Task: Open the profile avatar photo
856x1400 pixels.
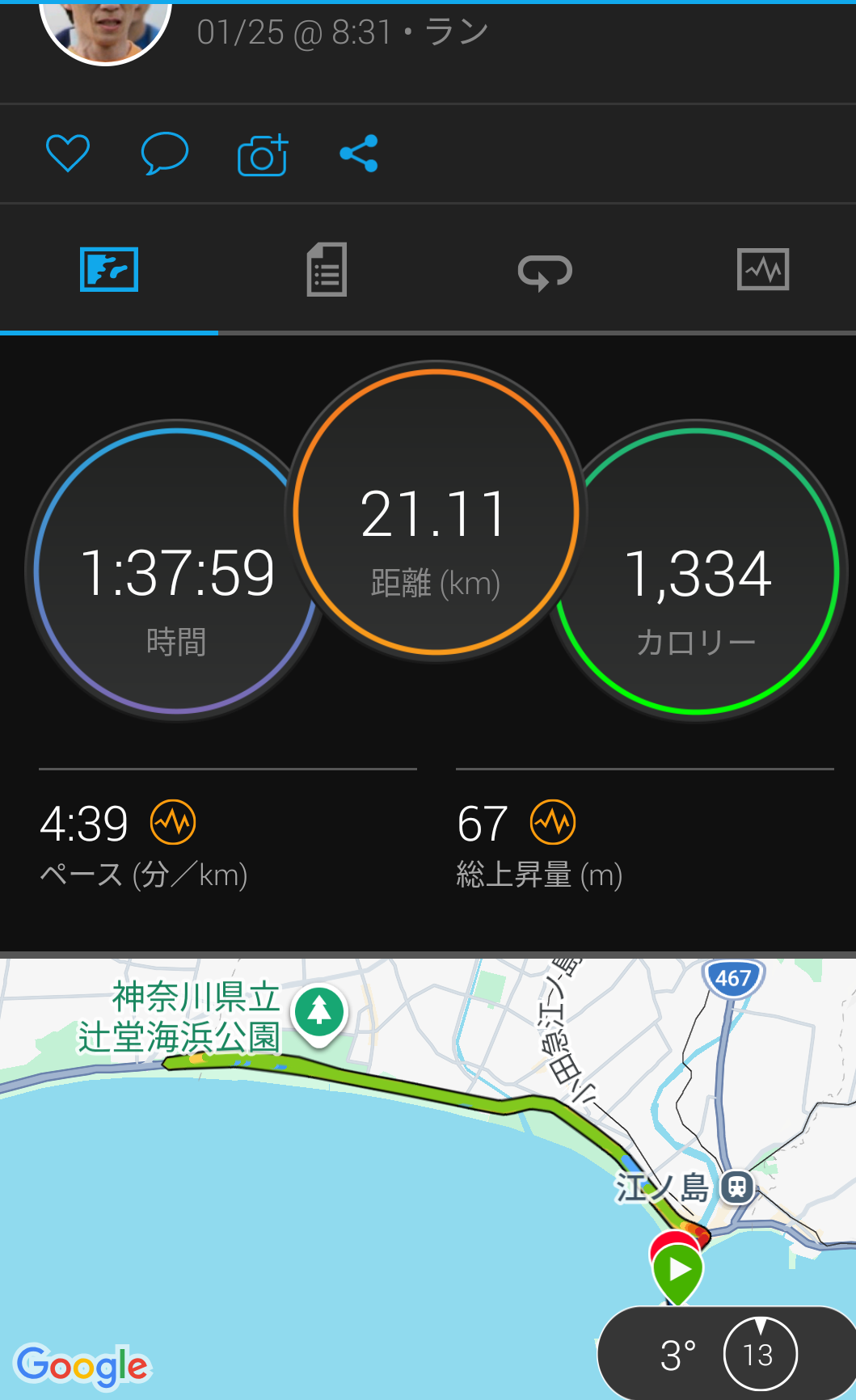Action: tap(105, 28)
